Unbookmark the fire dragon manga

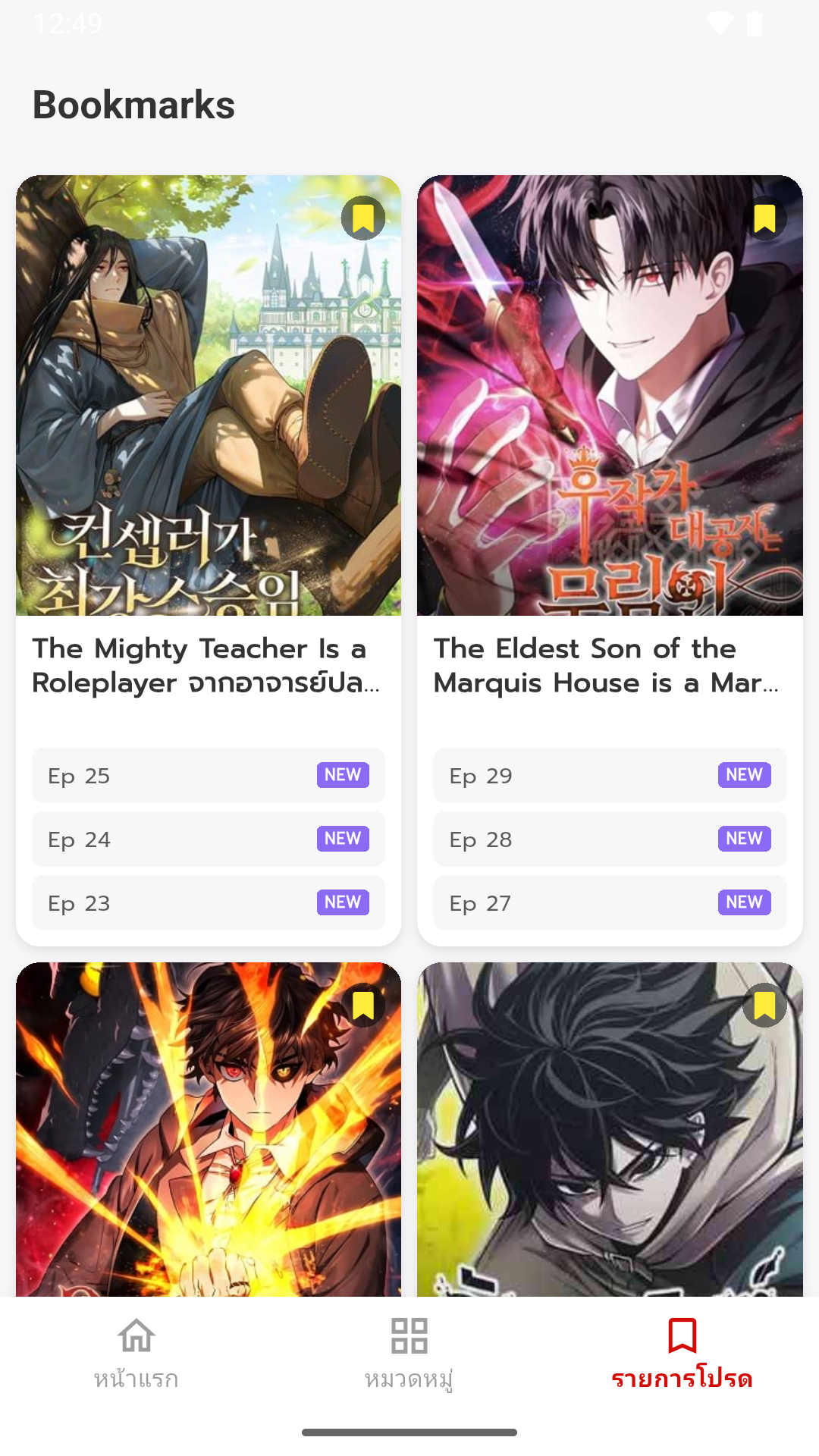click(x=363, y=1006)
